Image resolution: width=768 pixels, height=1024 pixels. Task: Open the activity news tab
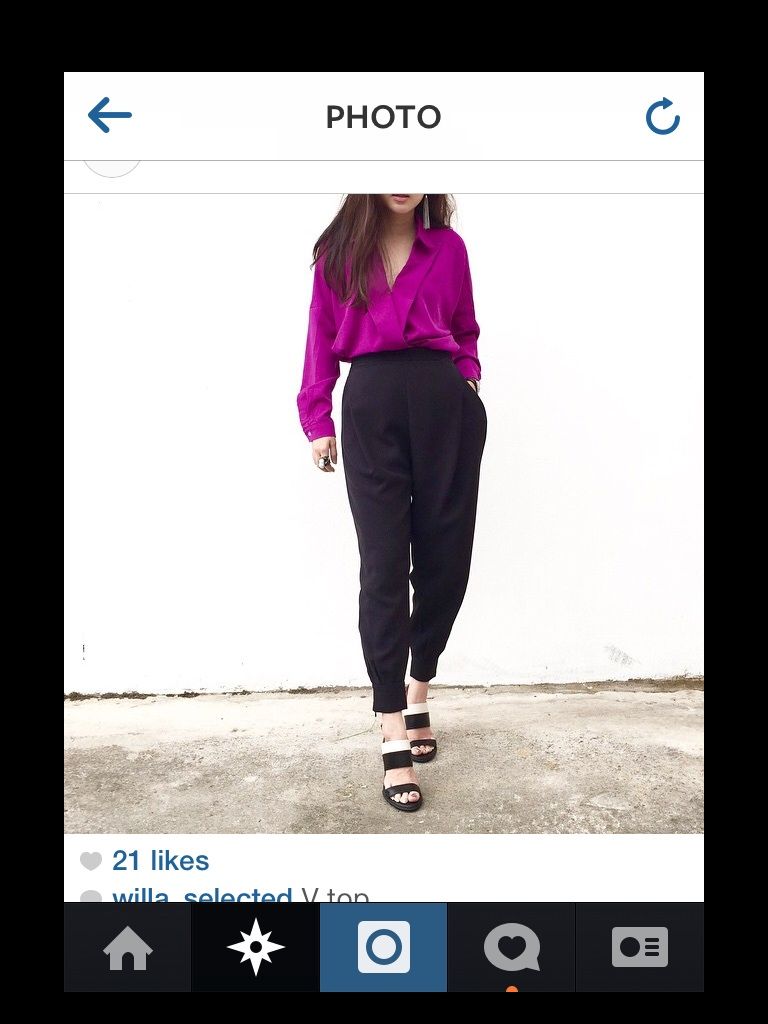(x=512, y=947)
